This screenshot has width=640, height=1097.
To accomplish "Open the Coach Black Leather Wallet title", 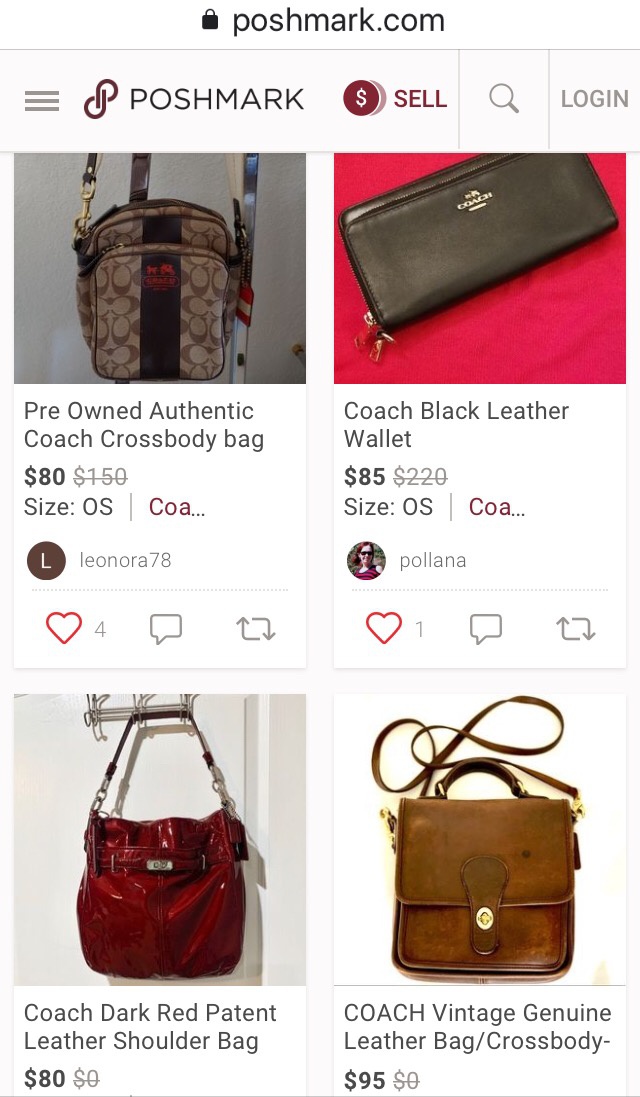I will point(456,425).
